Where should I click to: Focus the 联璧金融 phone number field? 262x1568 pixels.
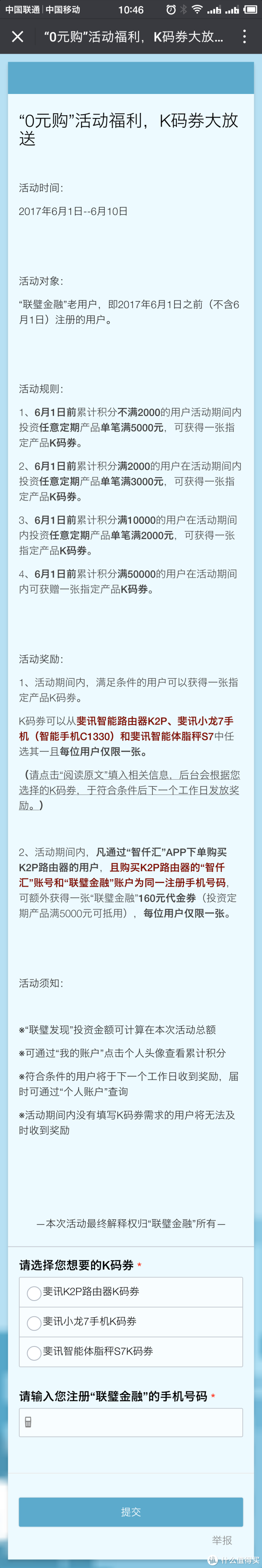[x=131, y=1422]
